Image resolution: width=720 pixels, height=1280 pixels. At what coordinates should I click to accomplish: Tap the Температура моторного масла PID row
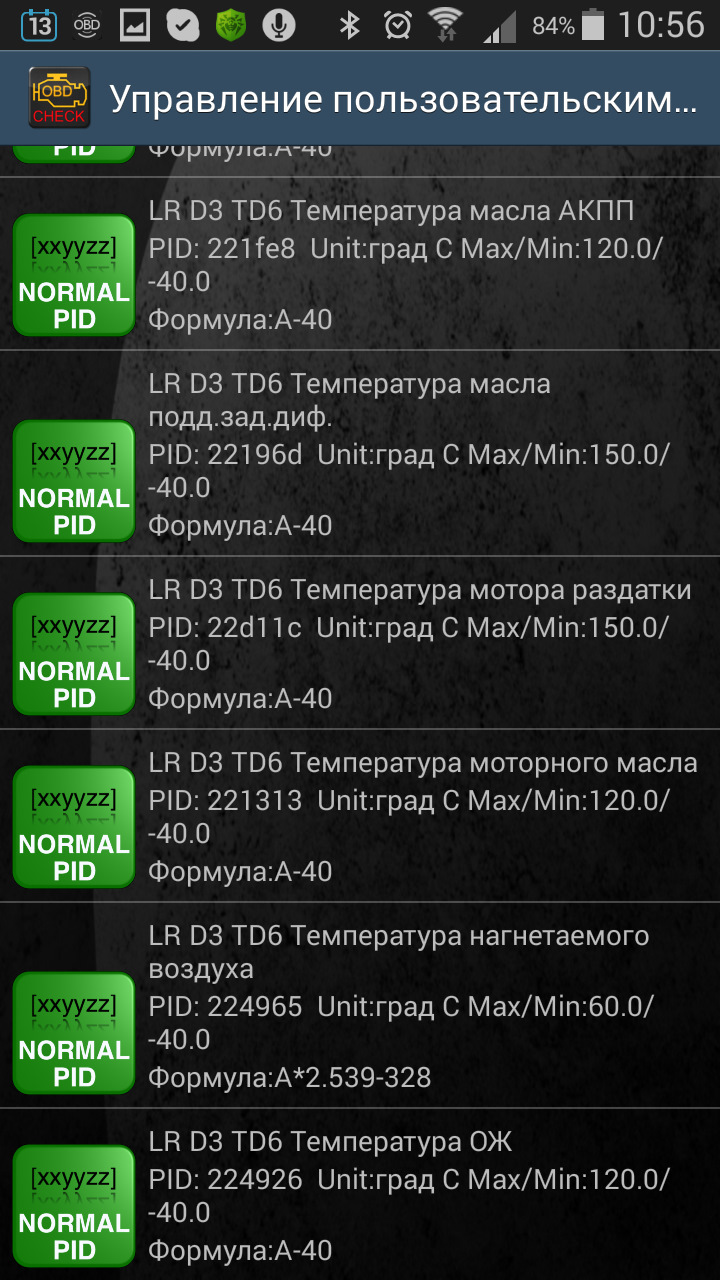(400, 816)
